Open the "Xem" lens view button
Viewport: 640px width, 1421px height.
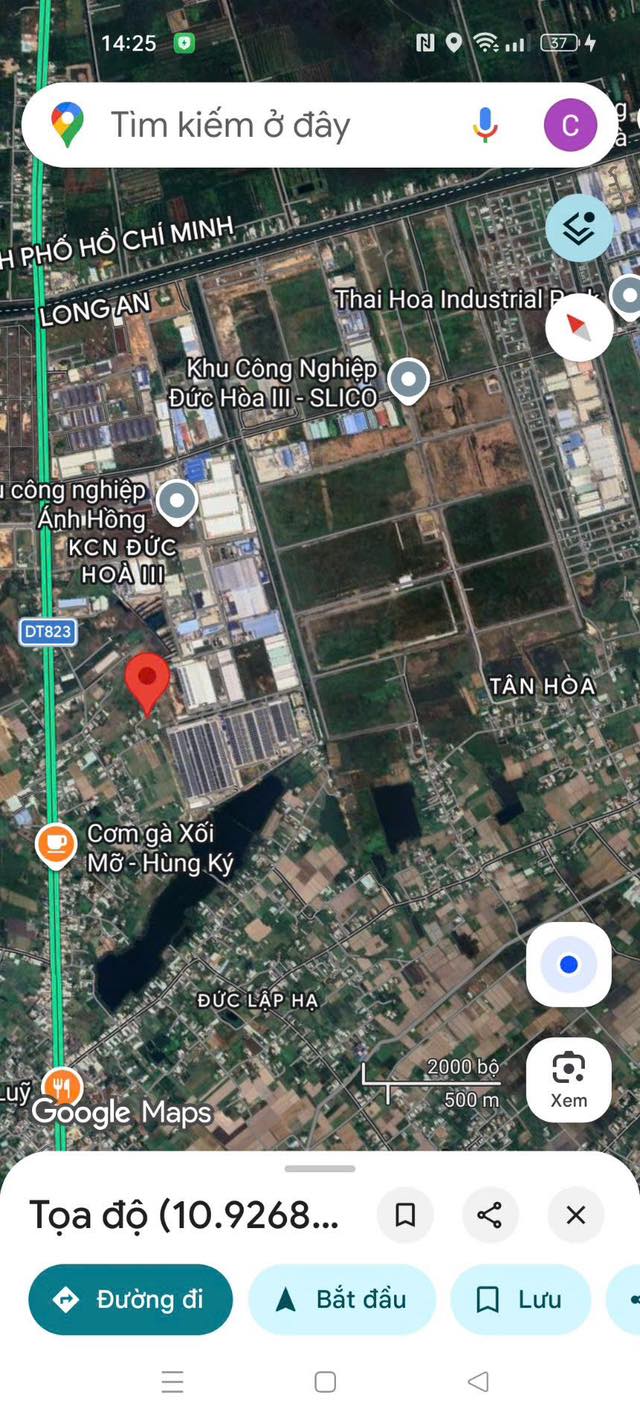point(569,1079)
